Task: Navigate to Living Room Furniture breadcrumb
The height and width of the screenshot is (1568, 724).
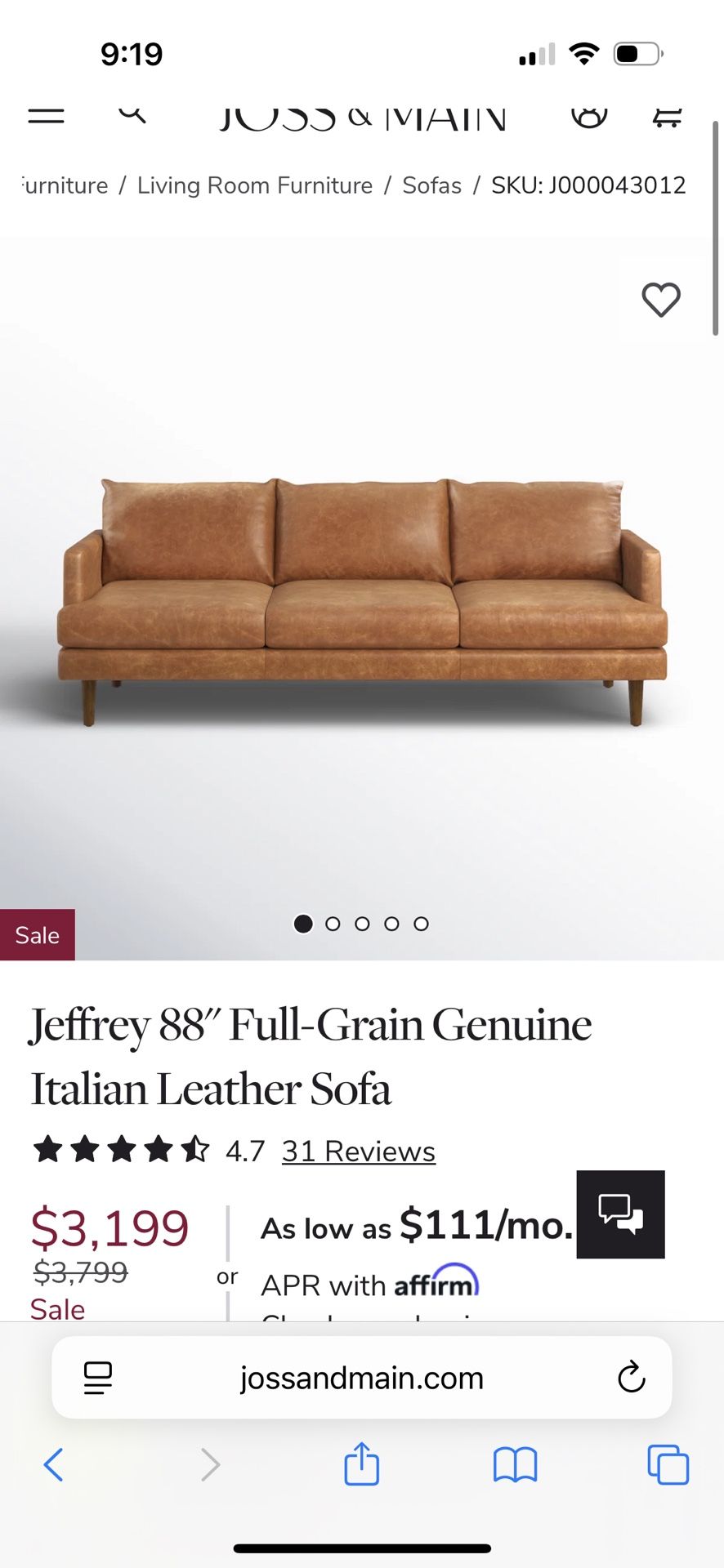Action: [x=254, y=185]
